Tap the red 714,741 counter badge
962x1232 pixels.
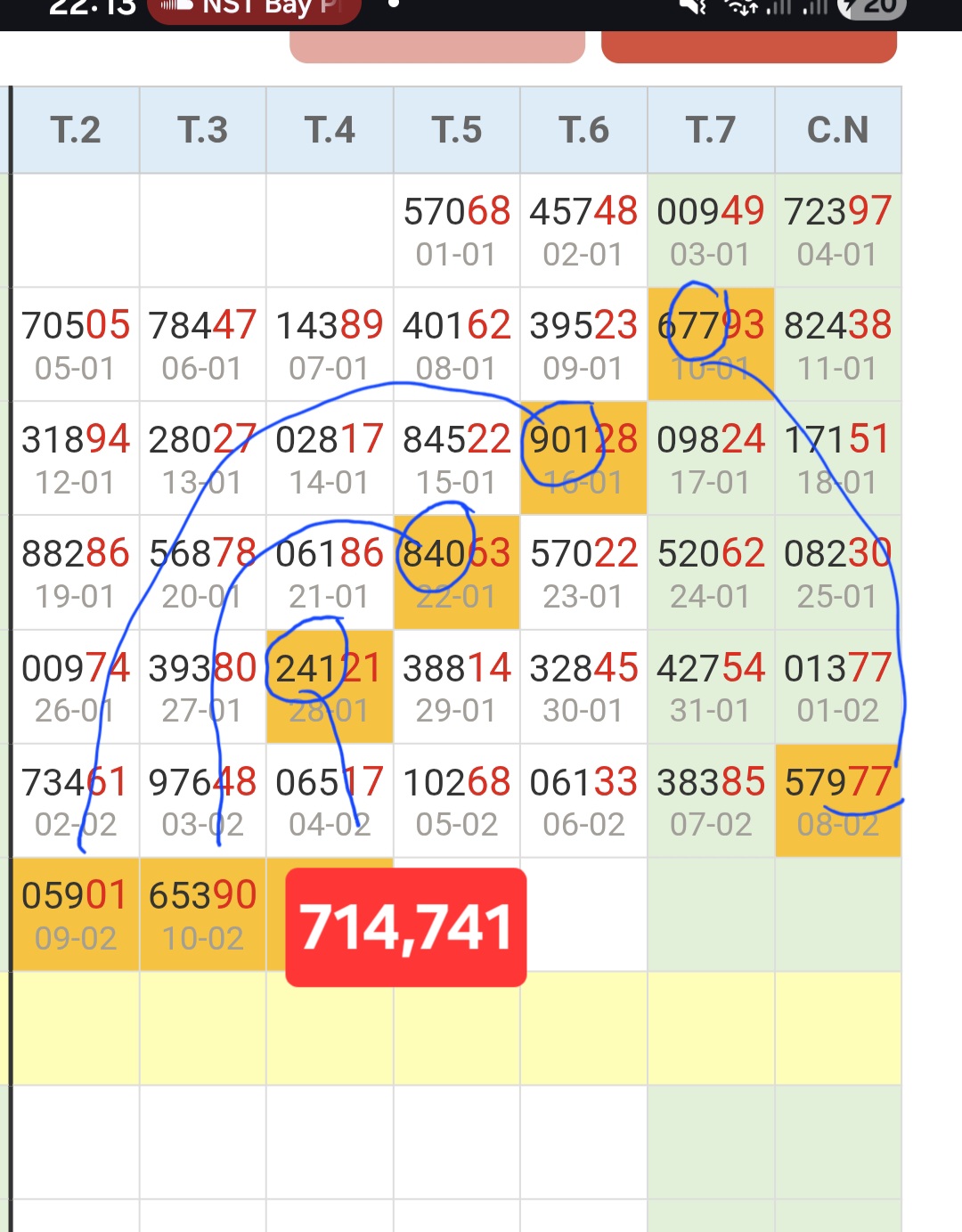405,926
